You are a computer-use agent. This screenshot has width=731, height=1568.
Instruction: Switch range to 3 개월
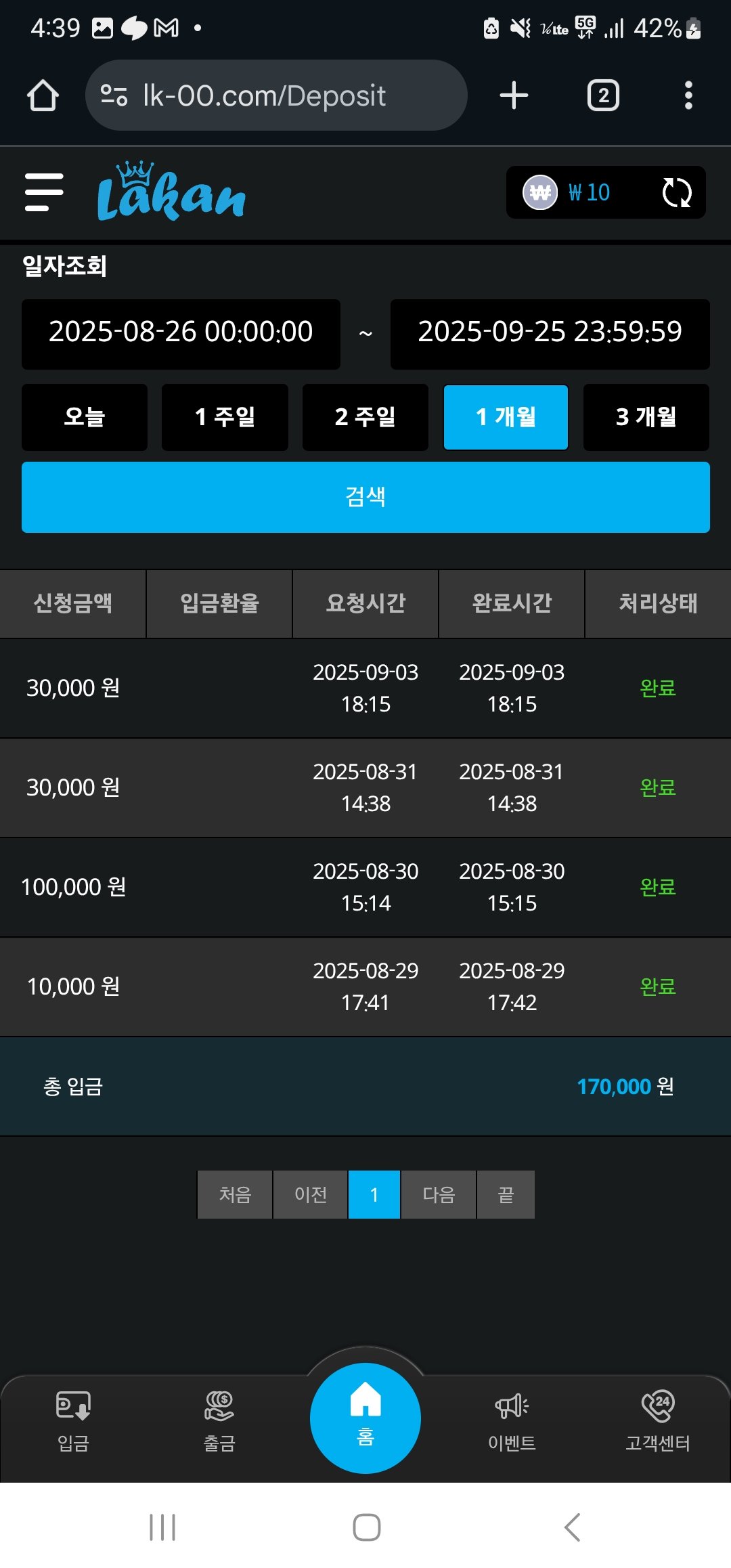646,417
